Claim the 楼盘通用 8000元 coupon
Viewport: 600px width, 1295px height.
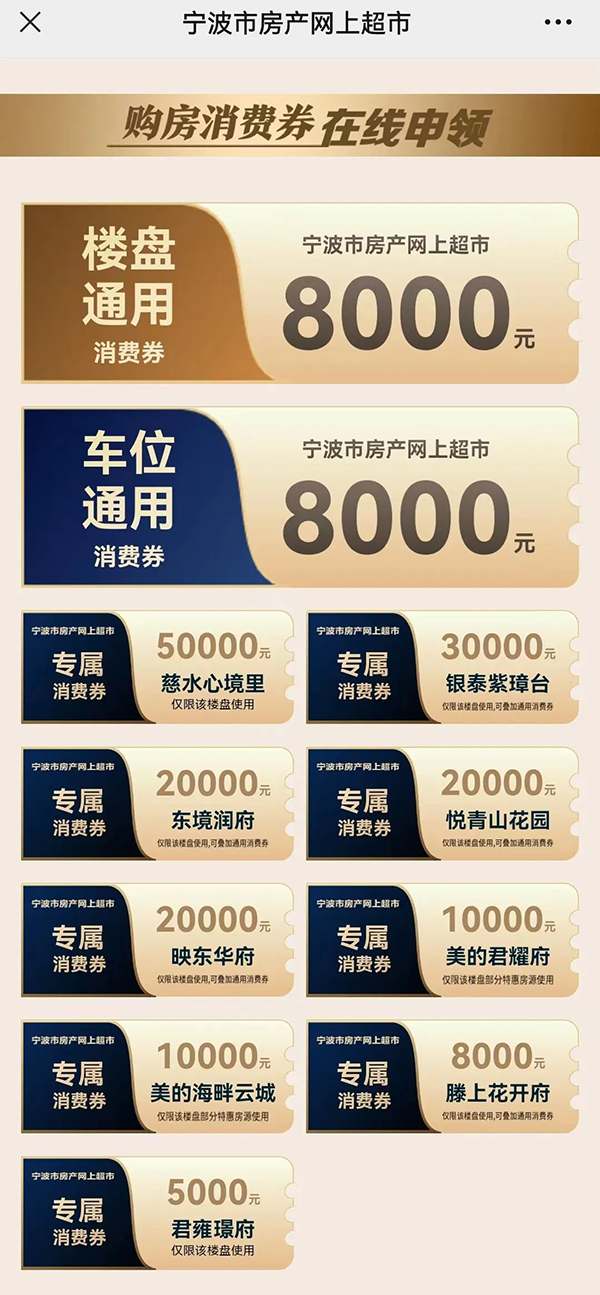300,293
